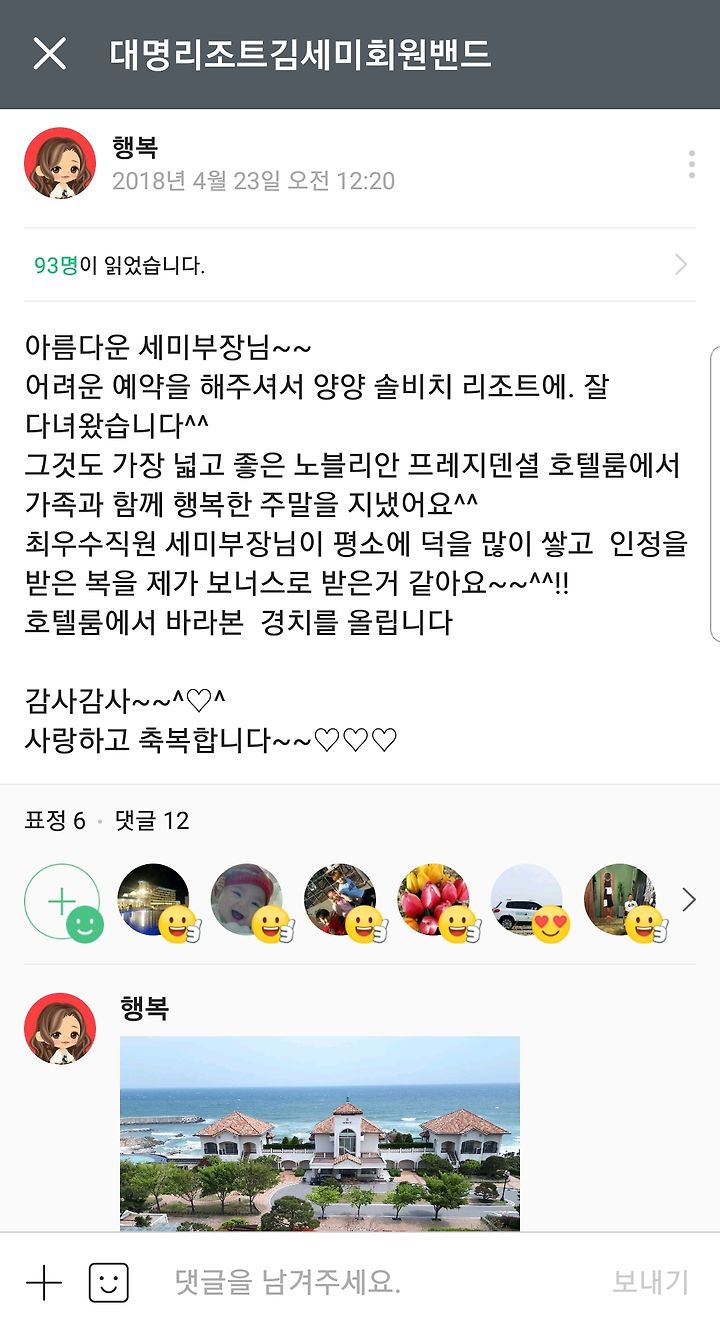
Task: Open the post's overflow menu
Action: (x=691, y=164)
